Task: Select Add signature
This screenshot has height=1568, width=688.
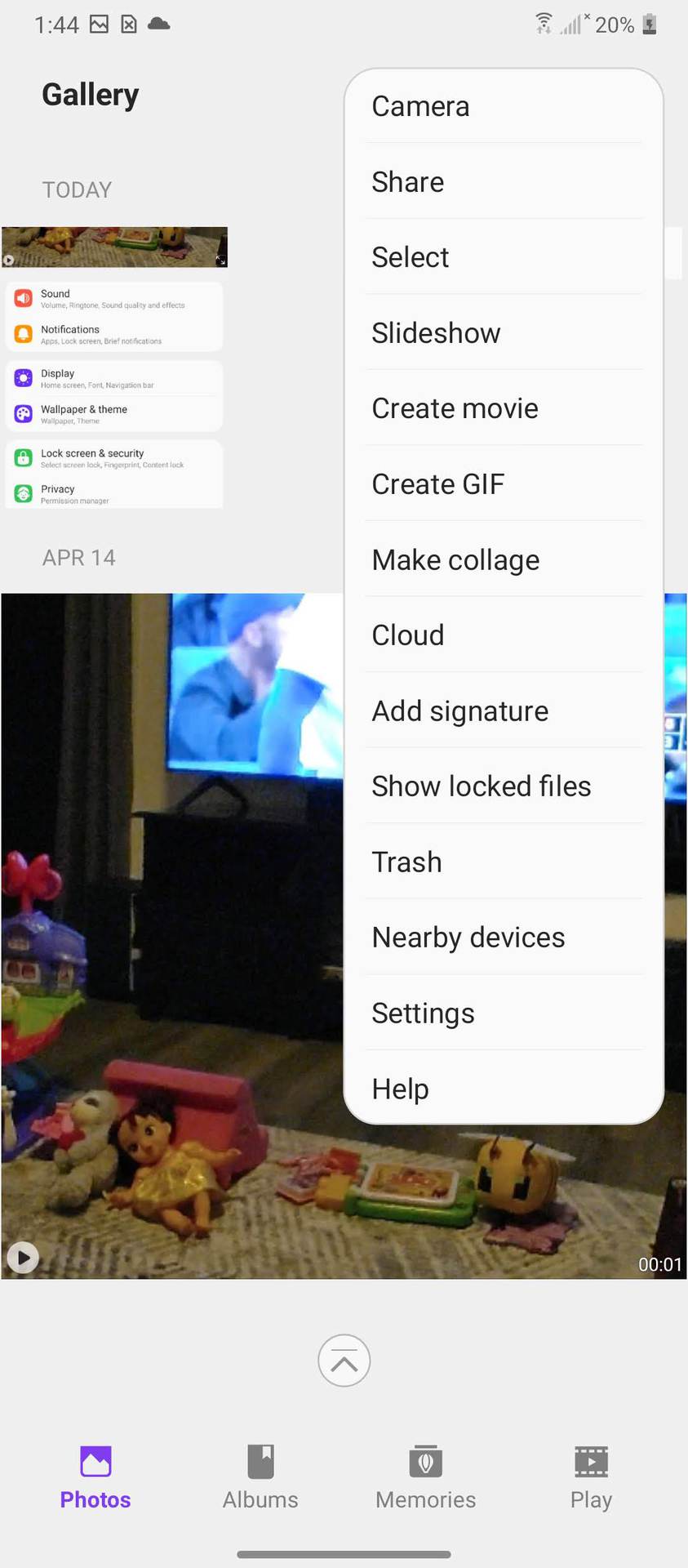Action: (x=460, y=711)
